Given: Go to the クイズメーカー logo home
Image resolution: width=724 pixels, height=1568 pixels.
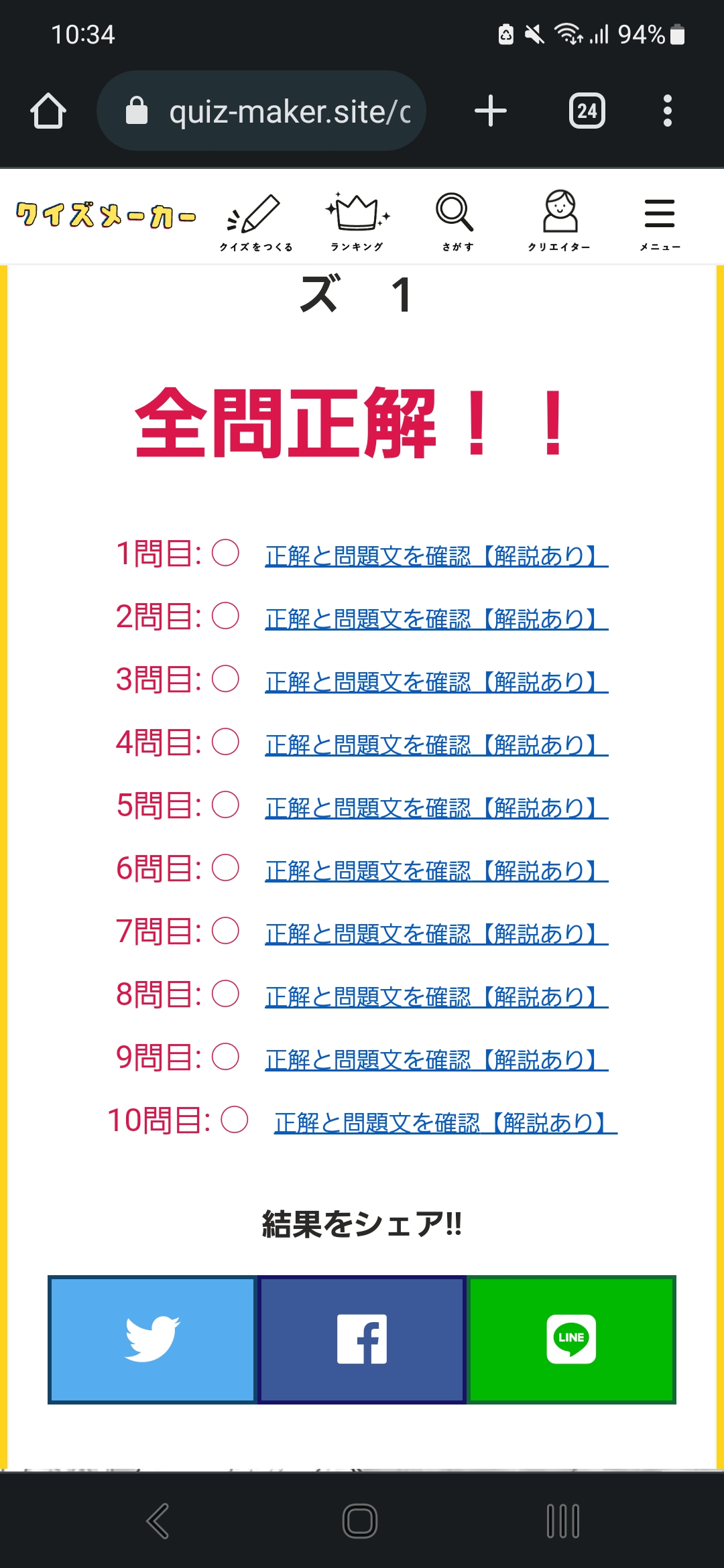Looking at the screenshot, I should pyautogui.click(x=106, y=216).
